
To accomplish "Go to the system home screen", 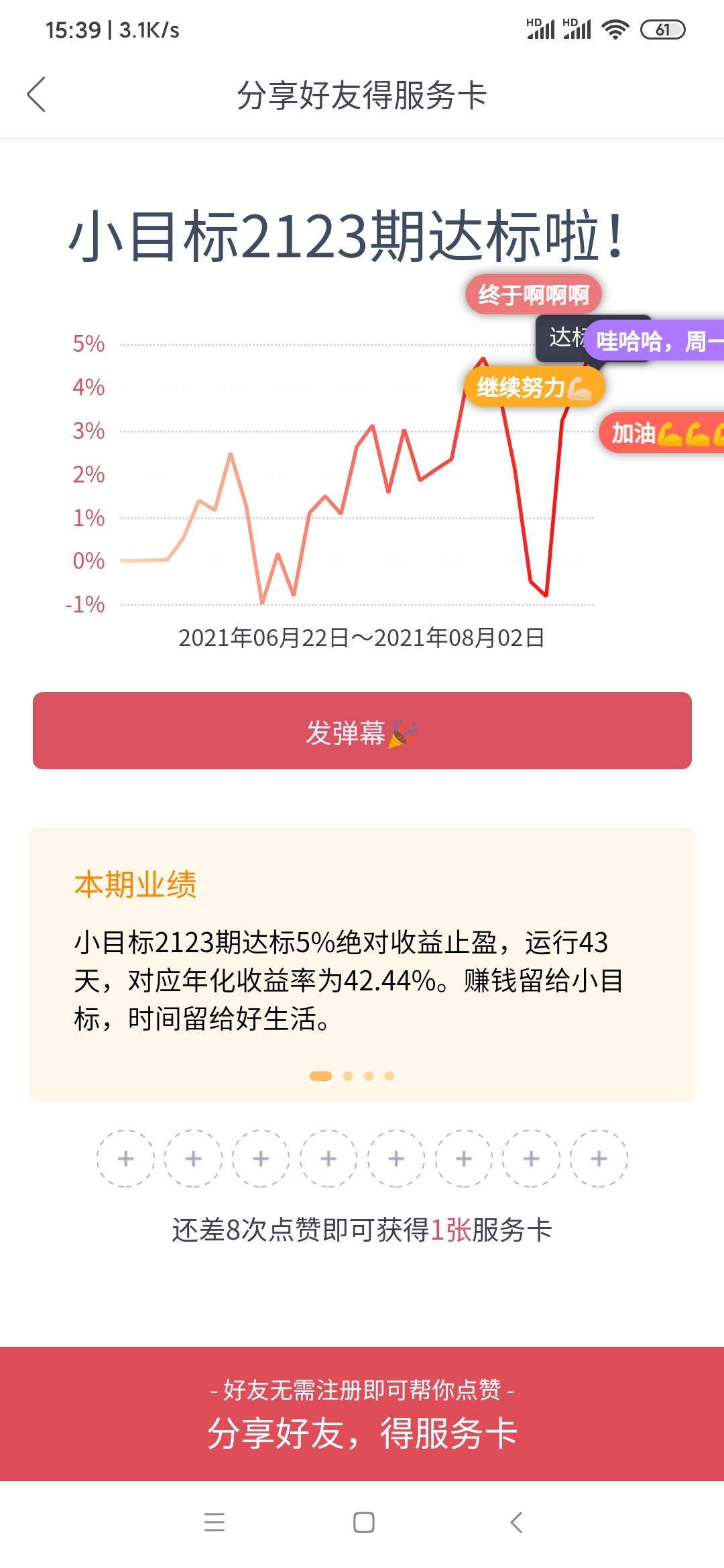I will [x=364, y=1522].
